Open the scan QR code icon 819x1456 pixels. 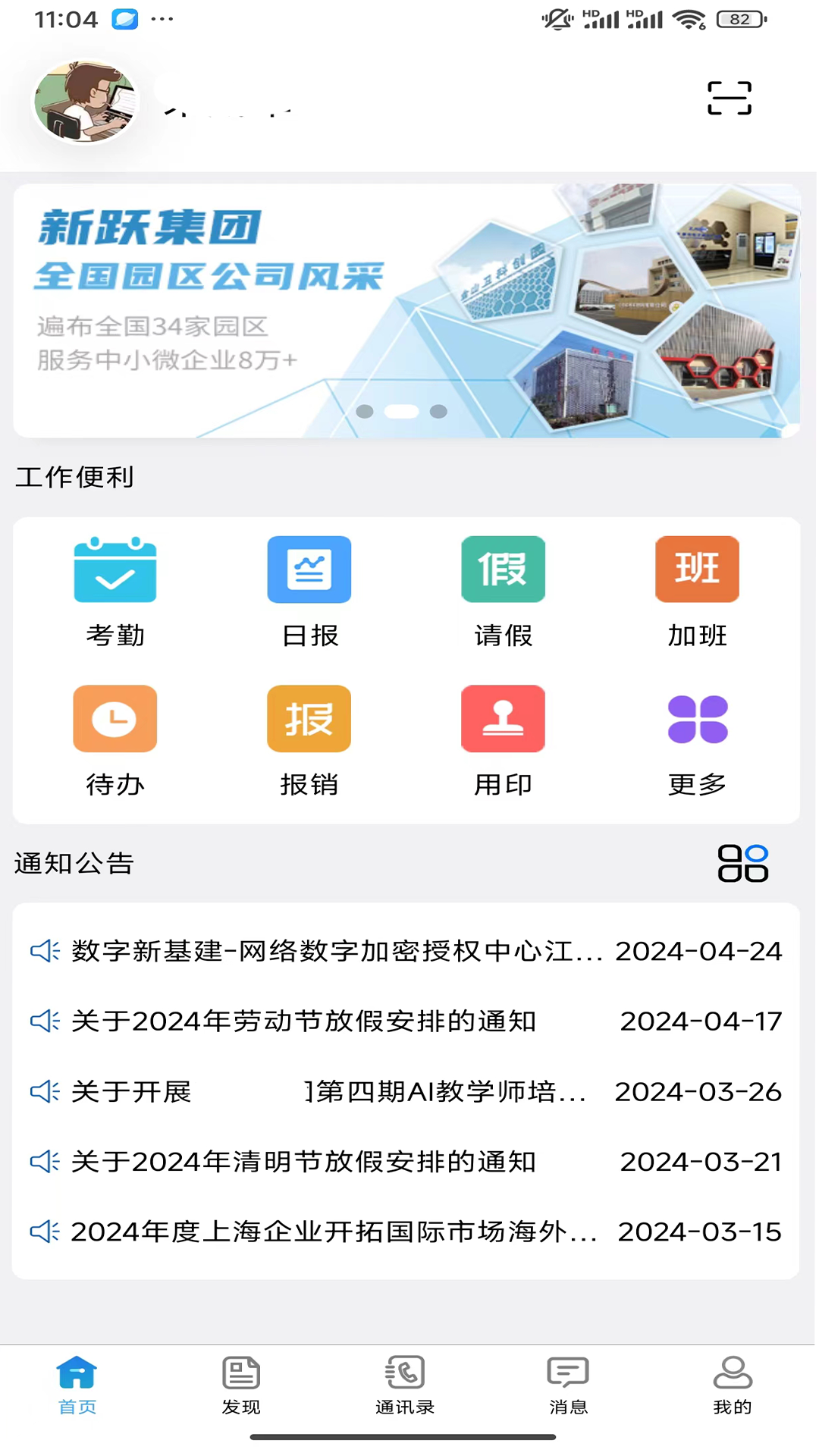(x=729, y=98)
